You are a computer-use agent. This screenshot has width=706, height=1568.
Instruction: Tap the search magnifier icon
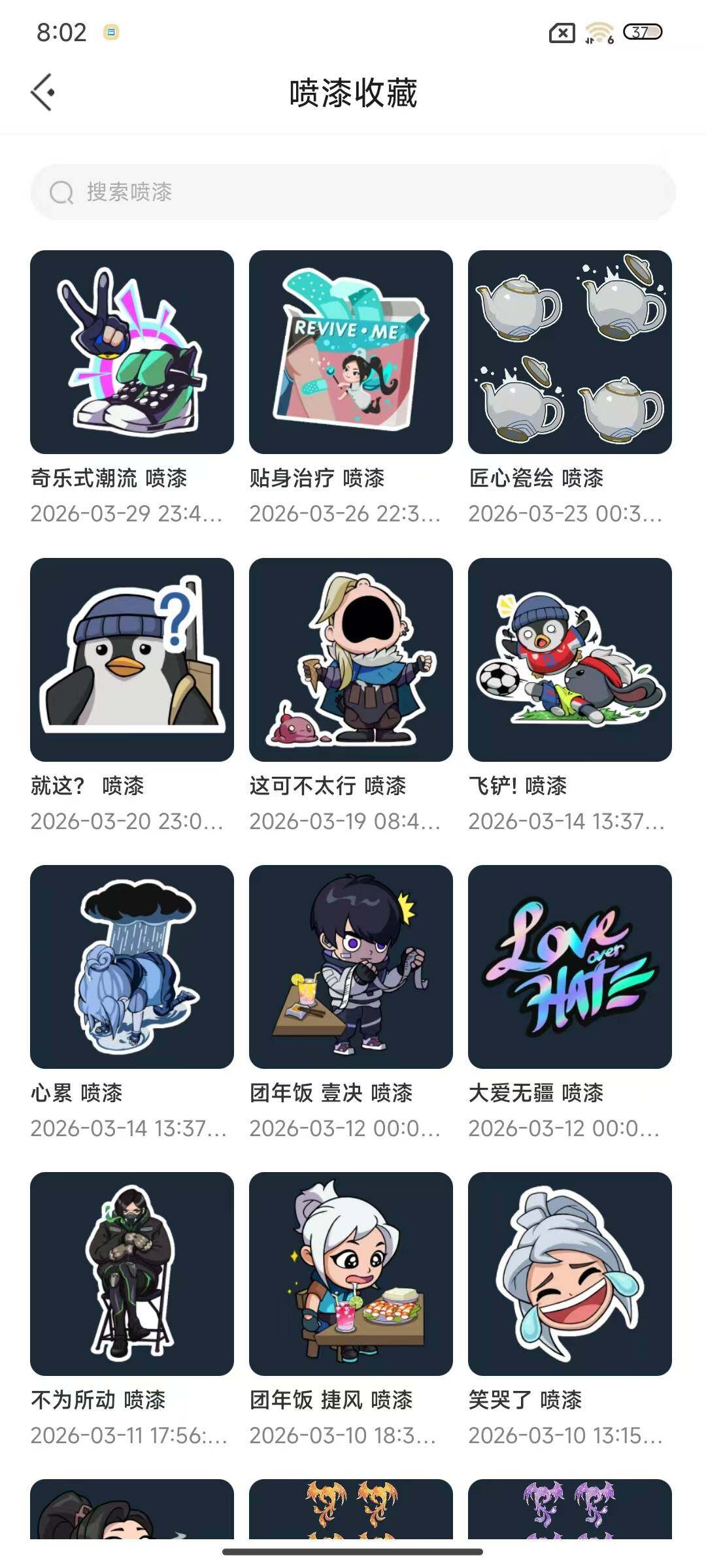tap(62, 193)
